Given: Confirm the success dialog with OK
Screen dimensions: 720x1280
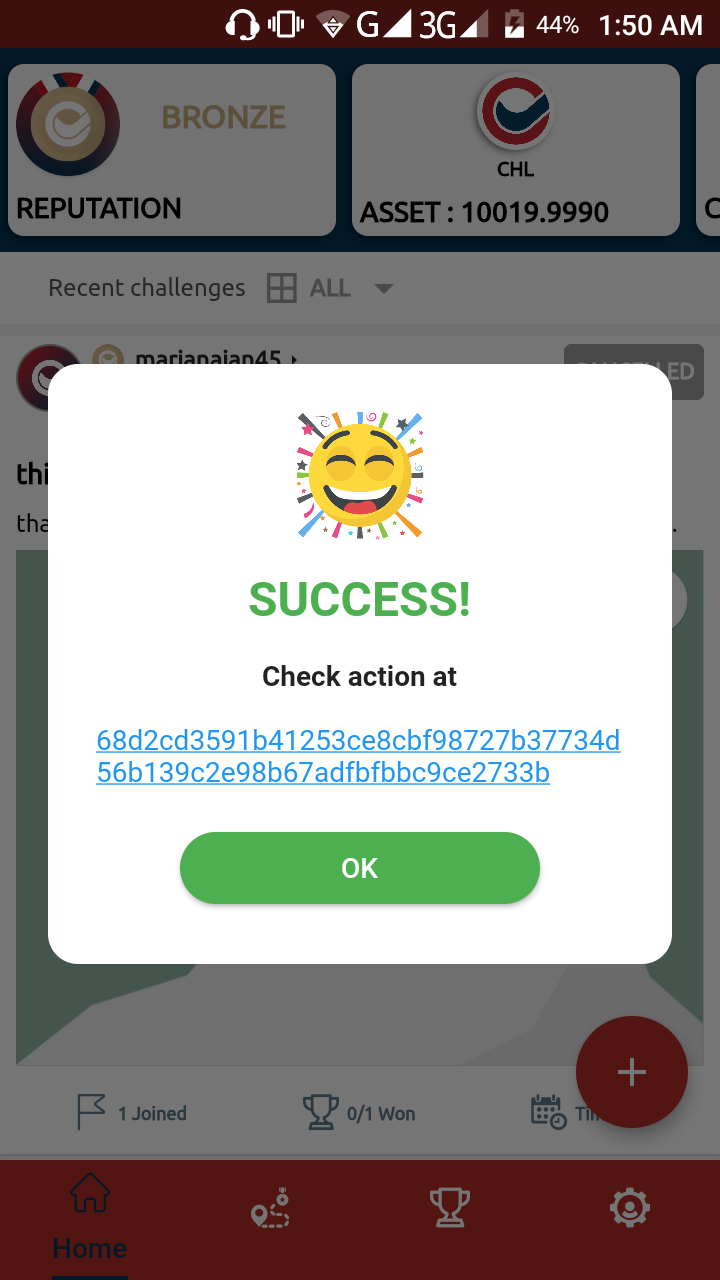Looking at the screenshot, I should coord(359,867).
